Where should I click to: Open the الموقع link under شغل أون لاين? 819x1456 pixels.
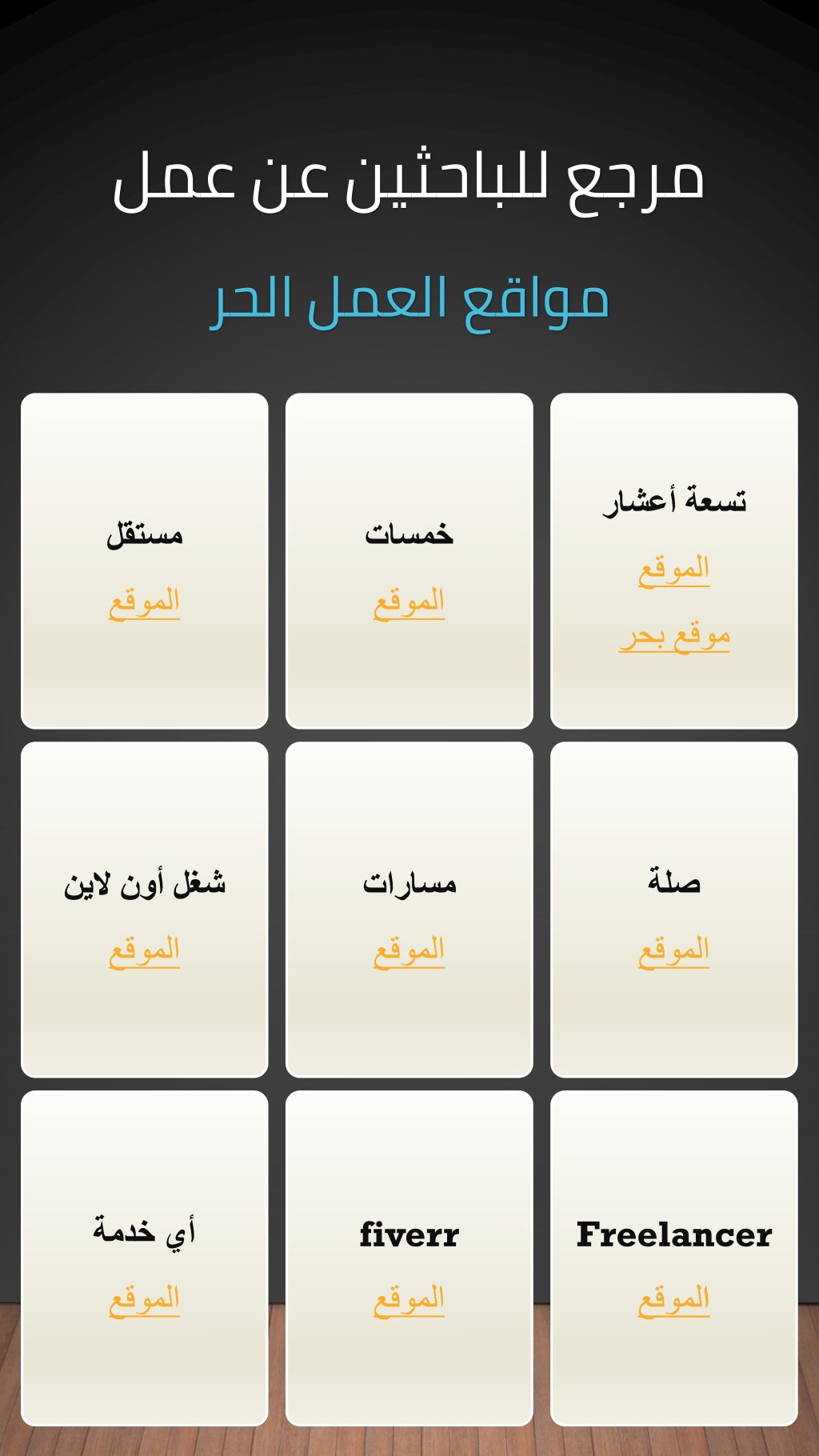[x=145, y=951]
